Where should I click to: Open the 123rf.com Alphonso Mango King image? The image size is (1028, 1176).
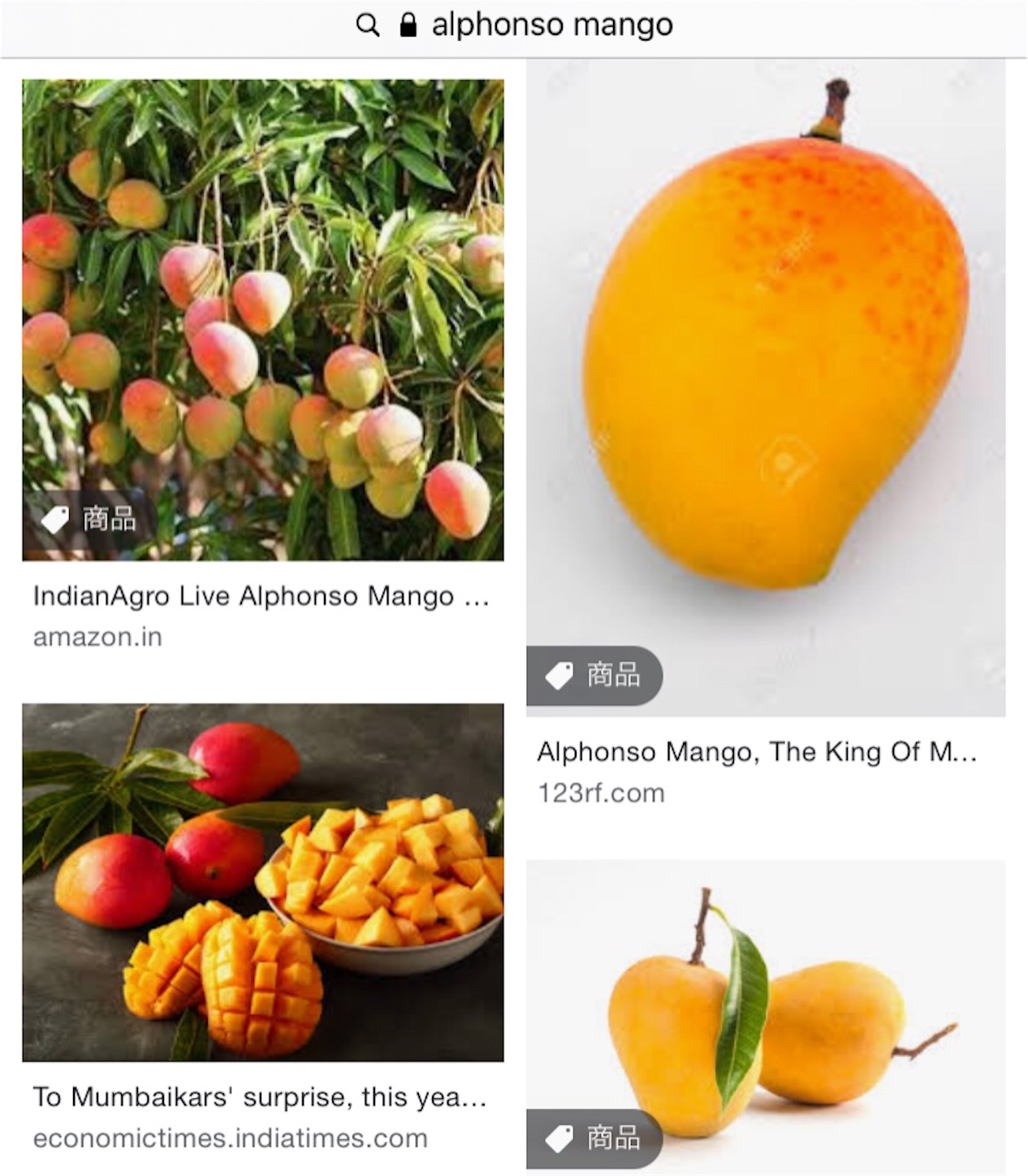coord(765,388)
